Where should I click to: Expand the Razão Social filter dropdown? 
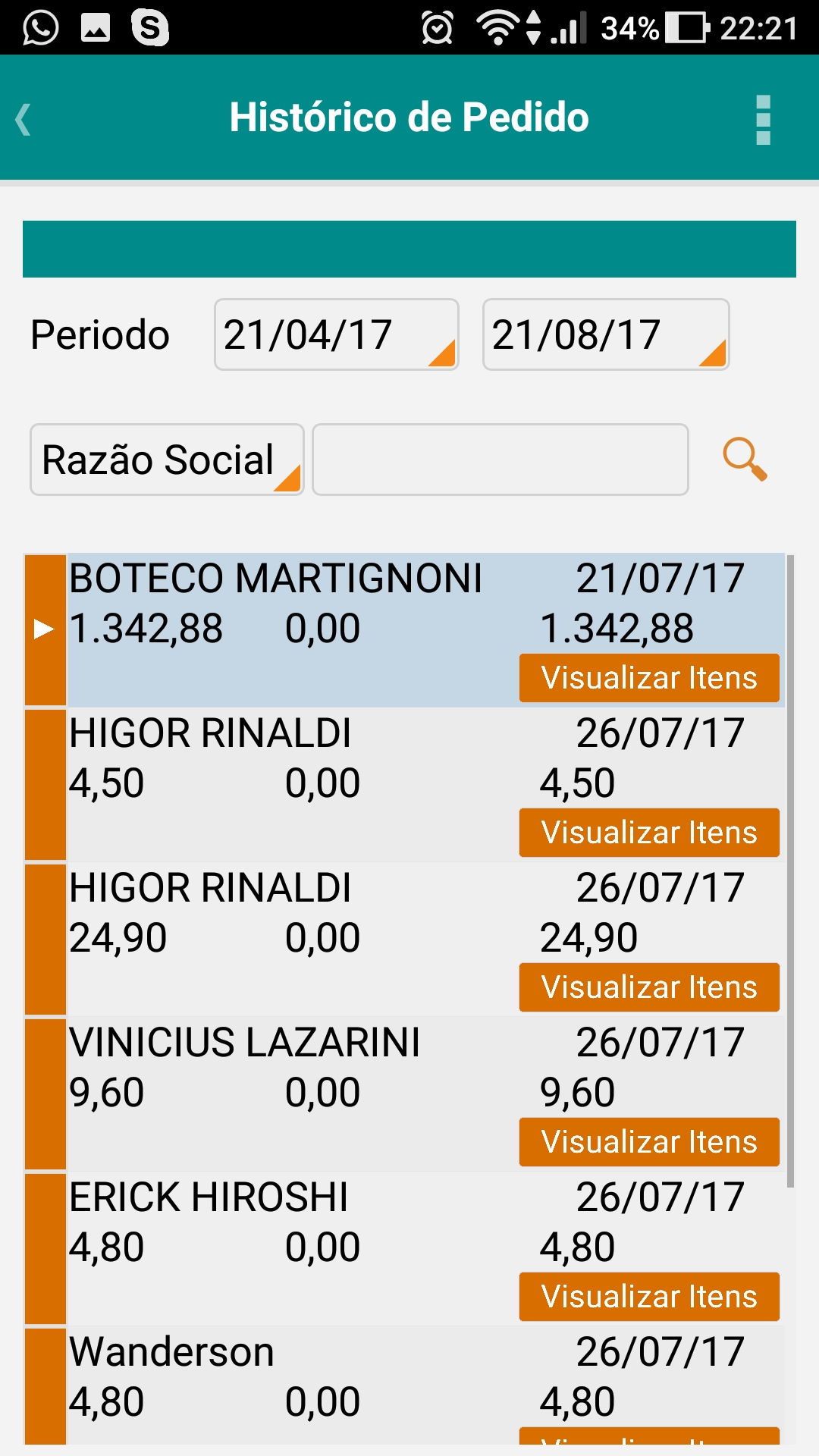[167, 460]
